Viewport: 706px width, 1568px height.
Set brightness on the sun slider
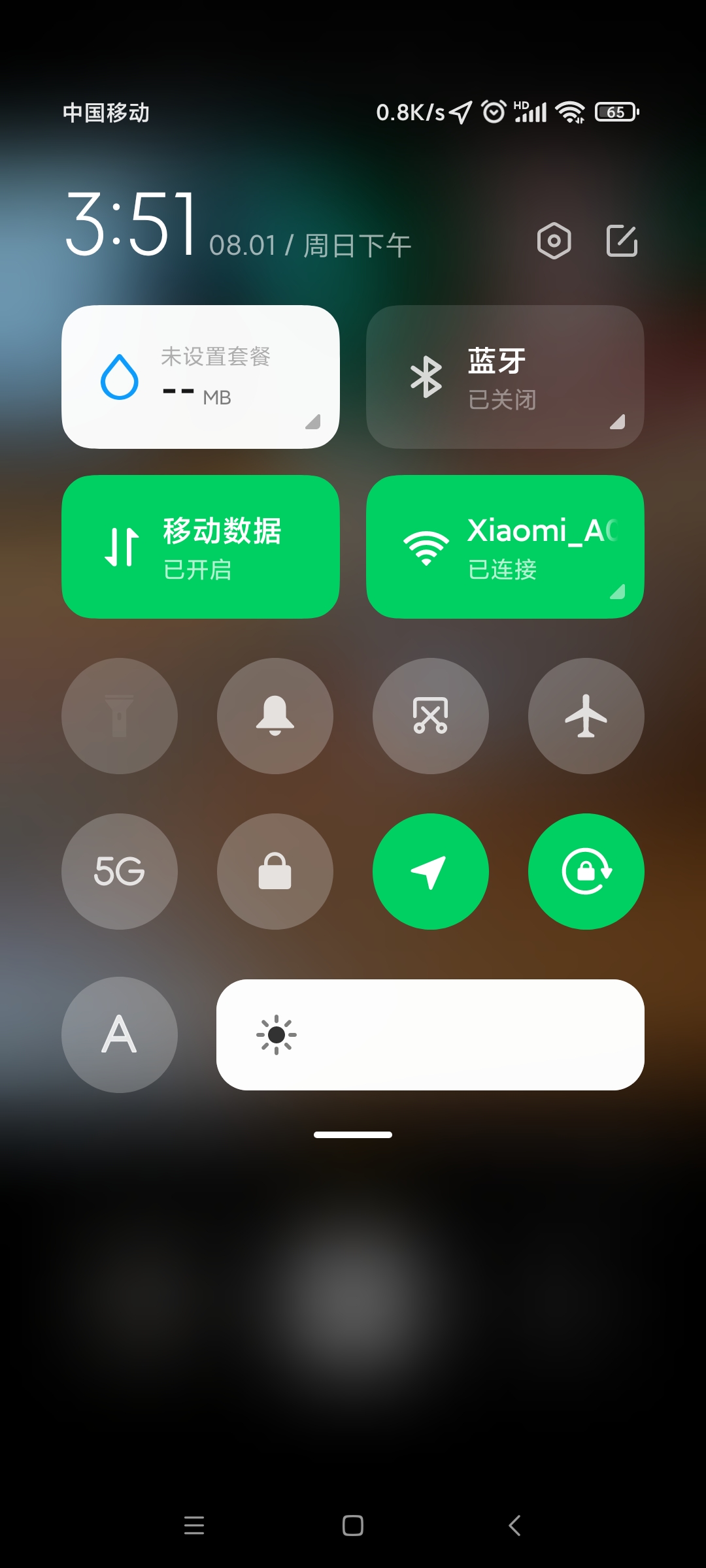pyautogui.click(x=430, y=1035)
